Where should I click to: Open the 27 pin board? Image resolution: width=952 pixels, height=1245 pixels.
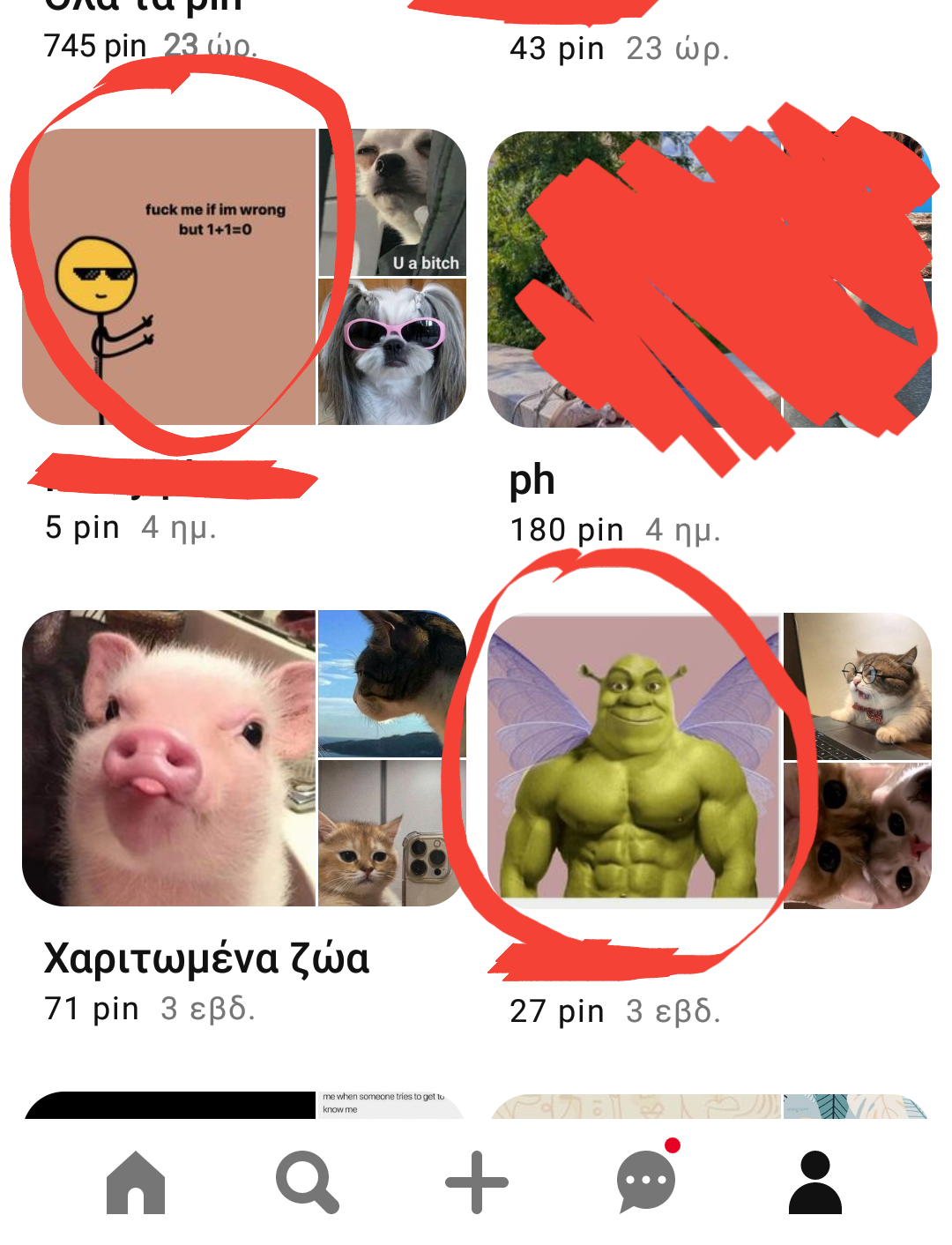pyautogui.click(x=709, y=760)
